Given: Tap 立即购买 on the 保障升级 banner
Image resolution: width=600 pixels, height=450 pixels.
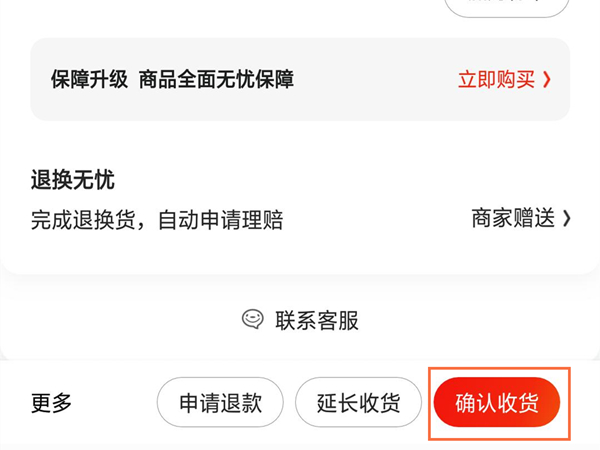Looking at the screenshot, I should (504, 80).
